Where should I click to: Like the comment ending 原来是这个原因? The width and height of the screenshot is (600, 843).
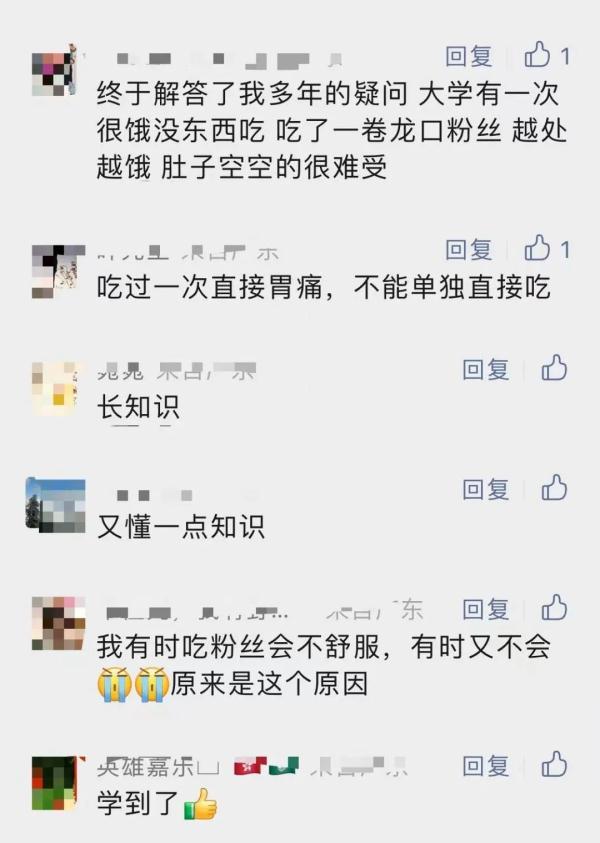click(554, 608)
